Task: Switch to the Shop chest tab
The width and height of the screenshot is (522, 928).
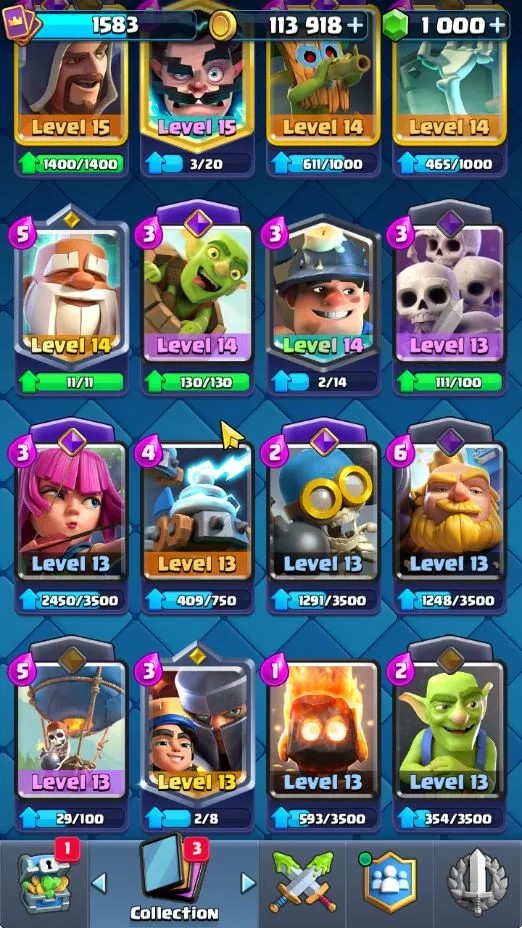Action: pyautogui.click(x=45, y=880)
